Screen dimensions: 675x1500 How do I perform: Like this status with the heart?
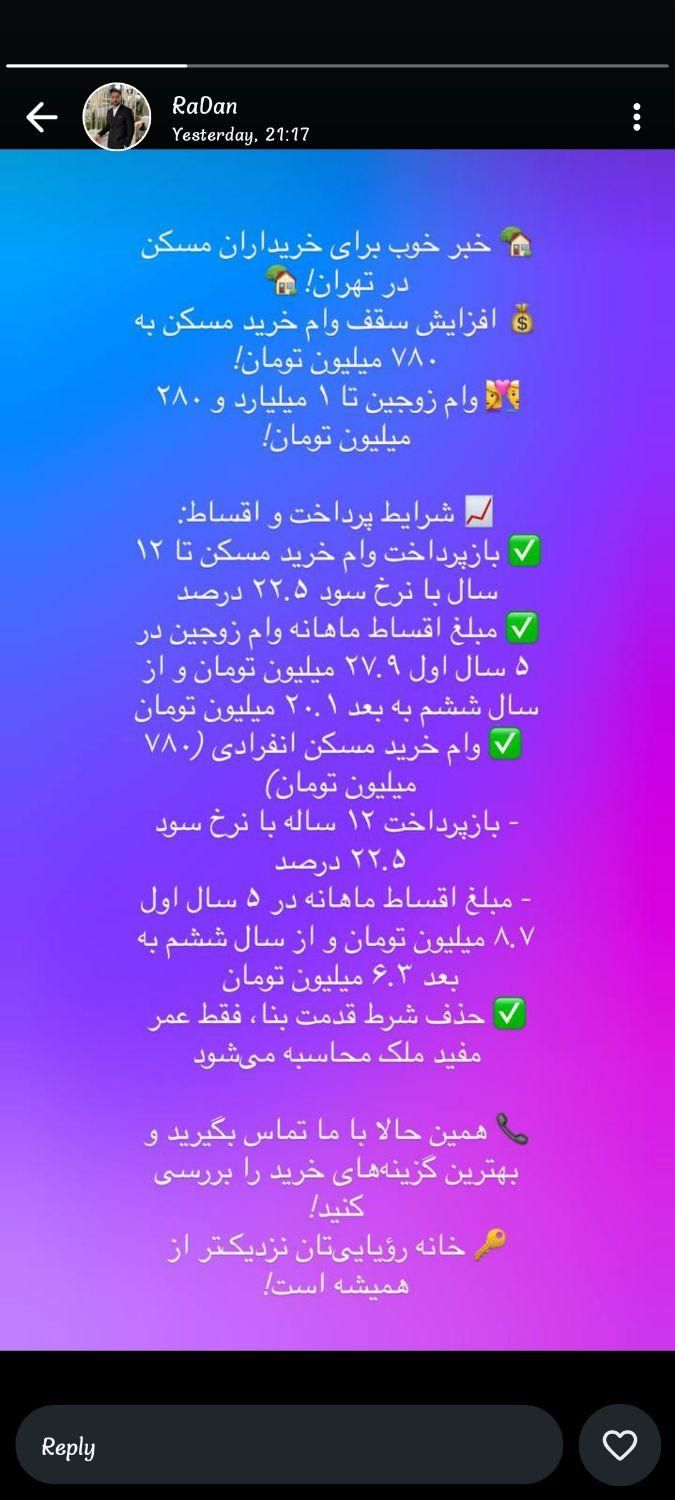click(x=620, y=1445)
